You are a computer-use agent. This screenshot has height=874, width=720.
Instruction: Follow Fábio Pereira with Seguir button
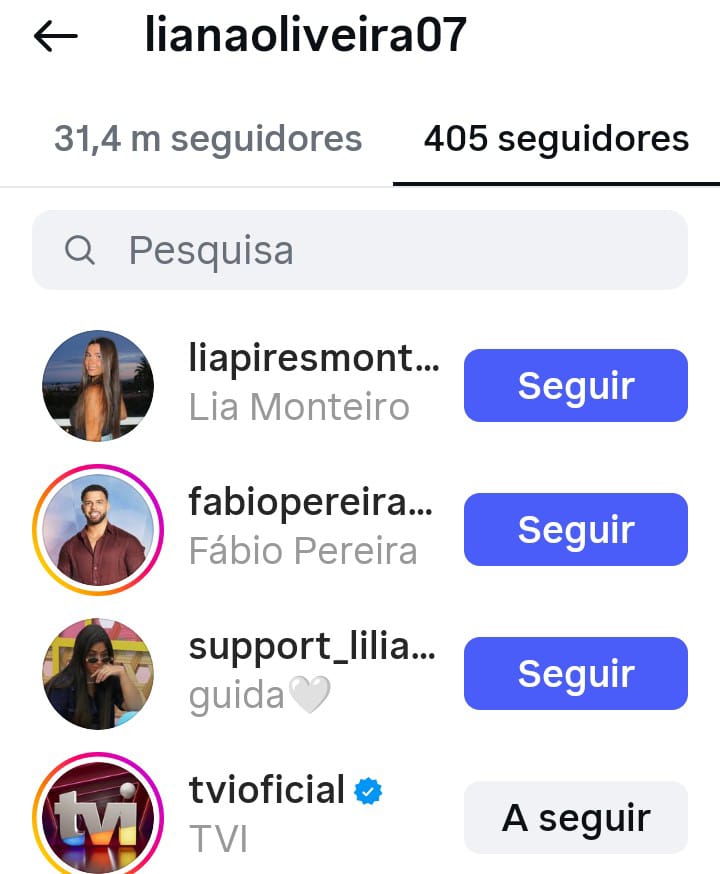(575, 530)
